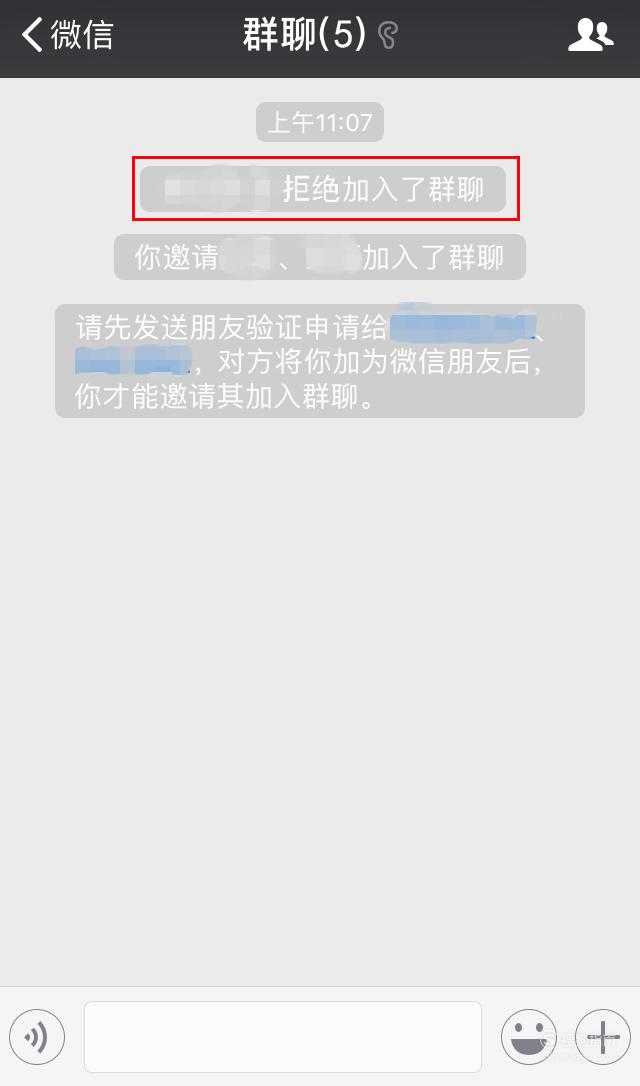Switch to voice message input
The width and height of the screenshot is (640, 1086).
click(x=37, y=1037)
